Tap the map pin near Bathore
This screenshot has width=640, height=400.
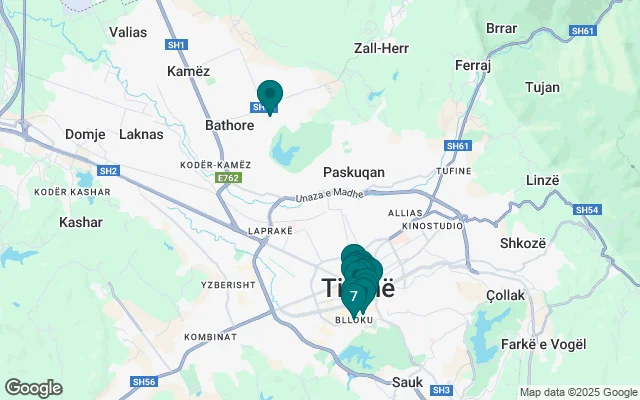269,96
